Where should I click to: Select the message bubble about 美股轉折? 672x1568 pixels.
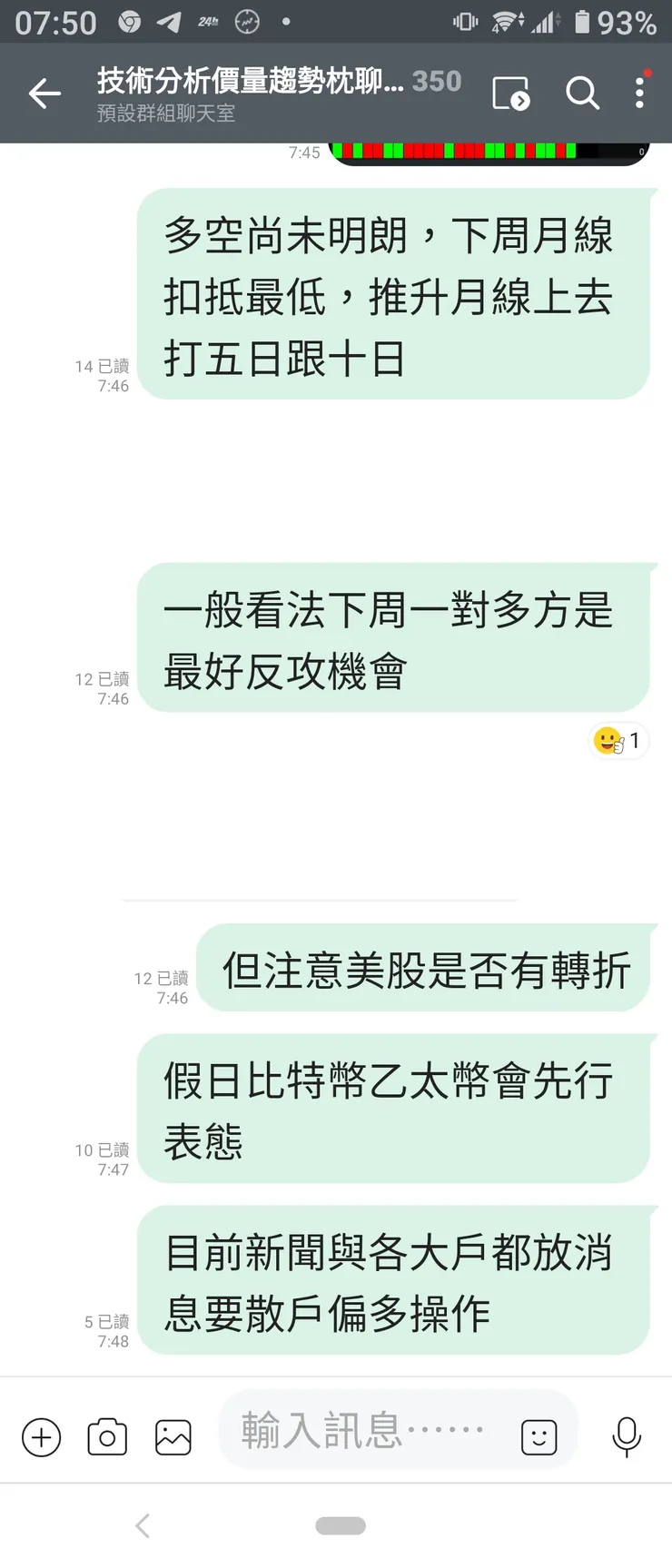tap(425, 969)
